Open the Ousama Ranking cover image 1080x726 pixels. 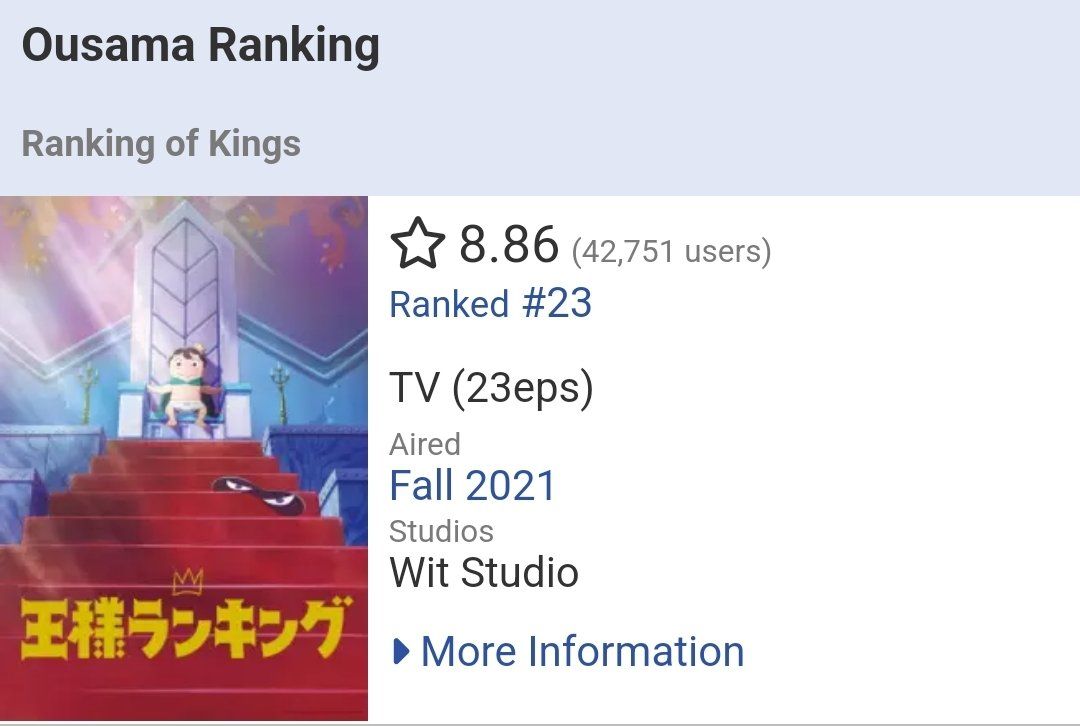pyautogui.click(x=184, y=458)
